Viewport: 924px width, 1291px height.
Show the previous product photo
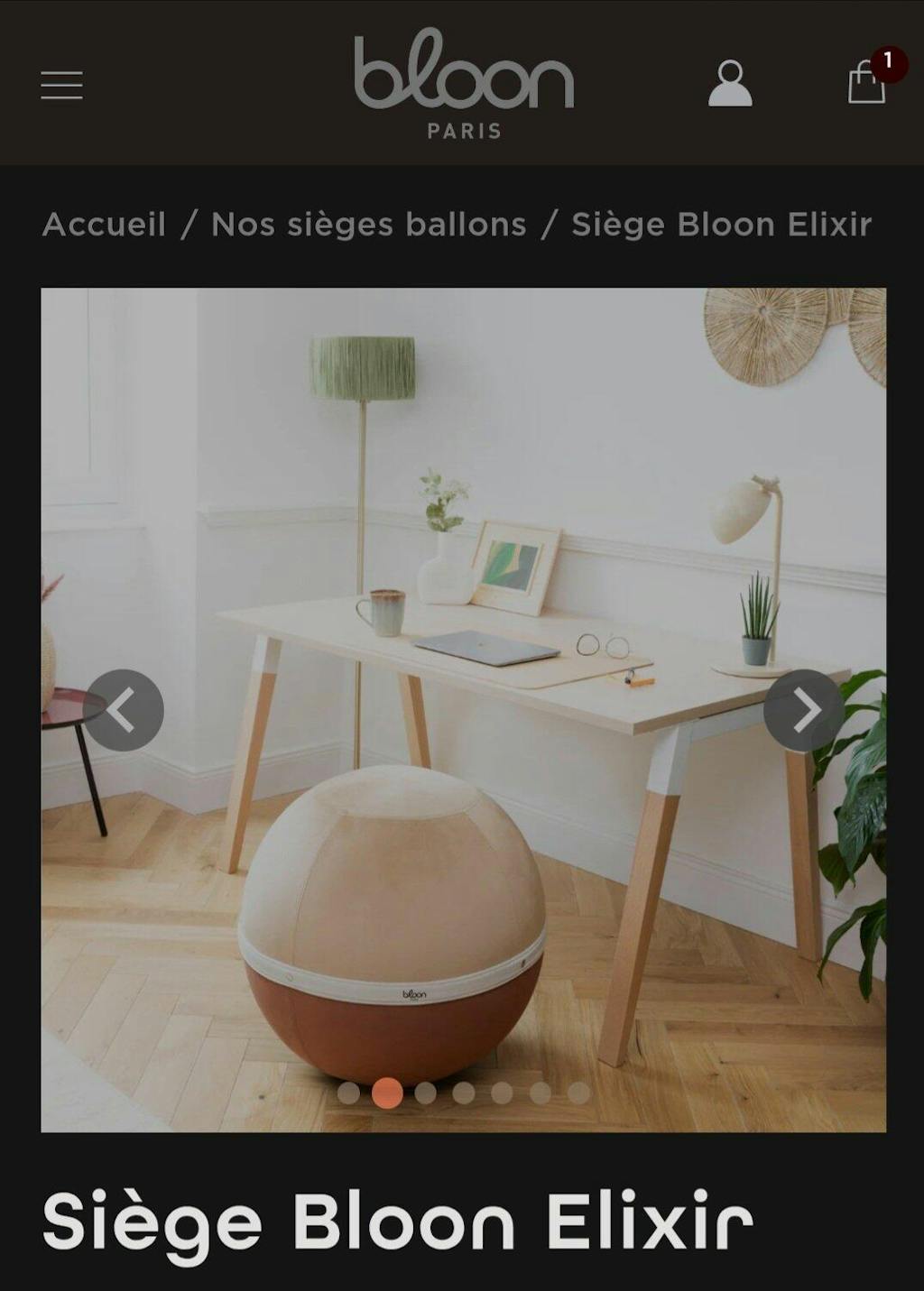coord(124,710)
